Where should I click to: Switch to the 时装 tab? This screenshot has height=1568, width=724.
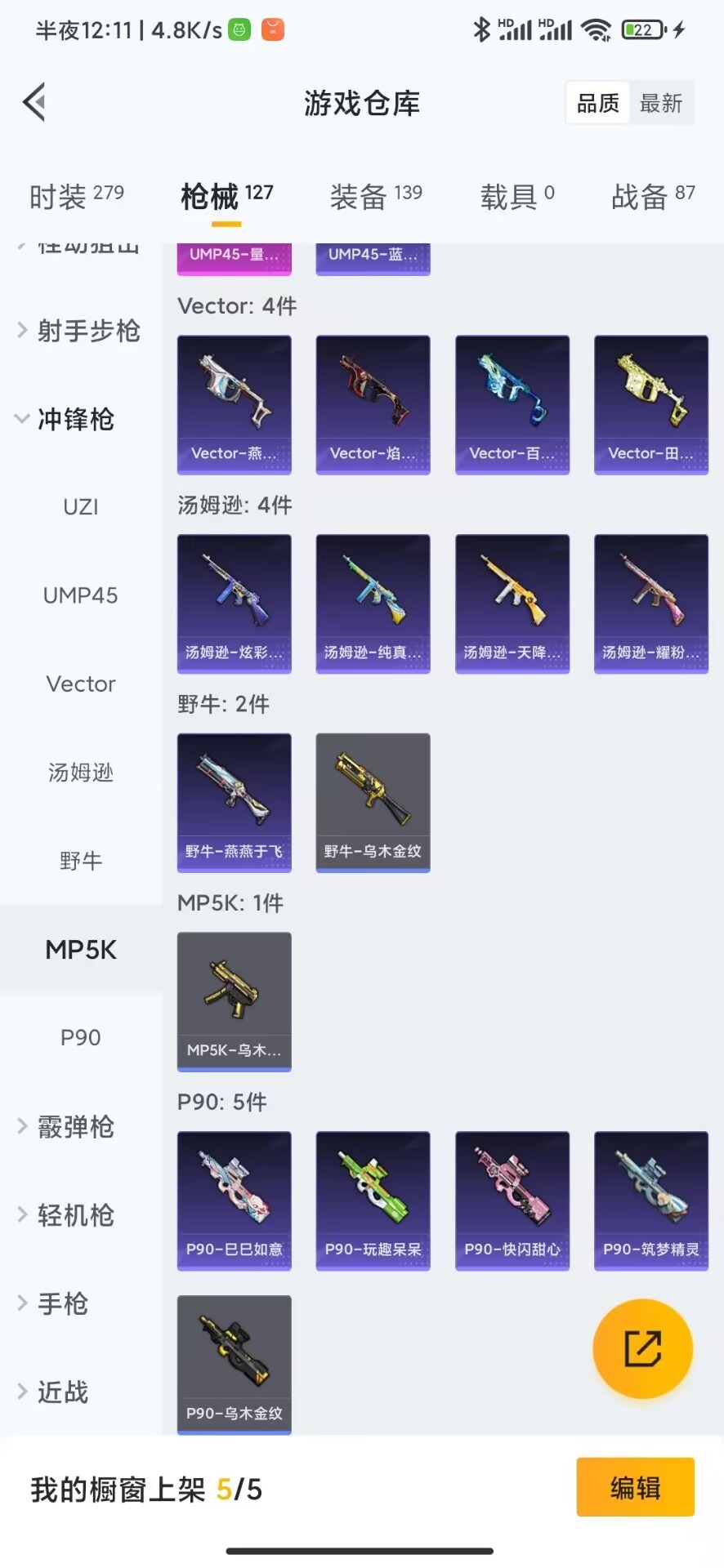75,196
